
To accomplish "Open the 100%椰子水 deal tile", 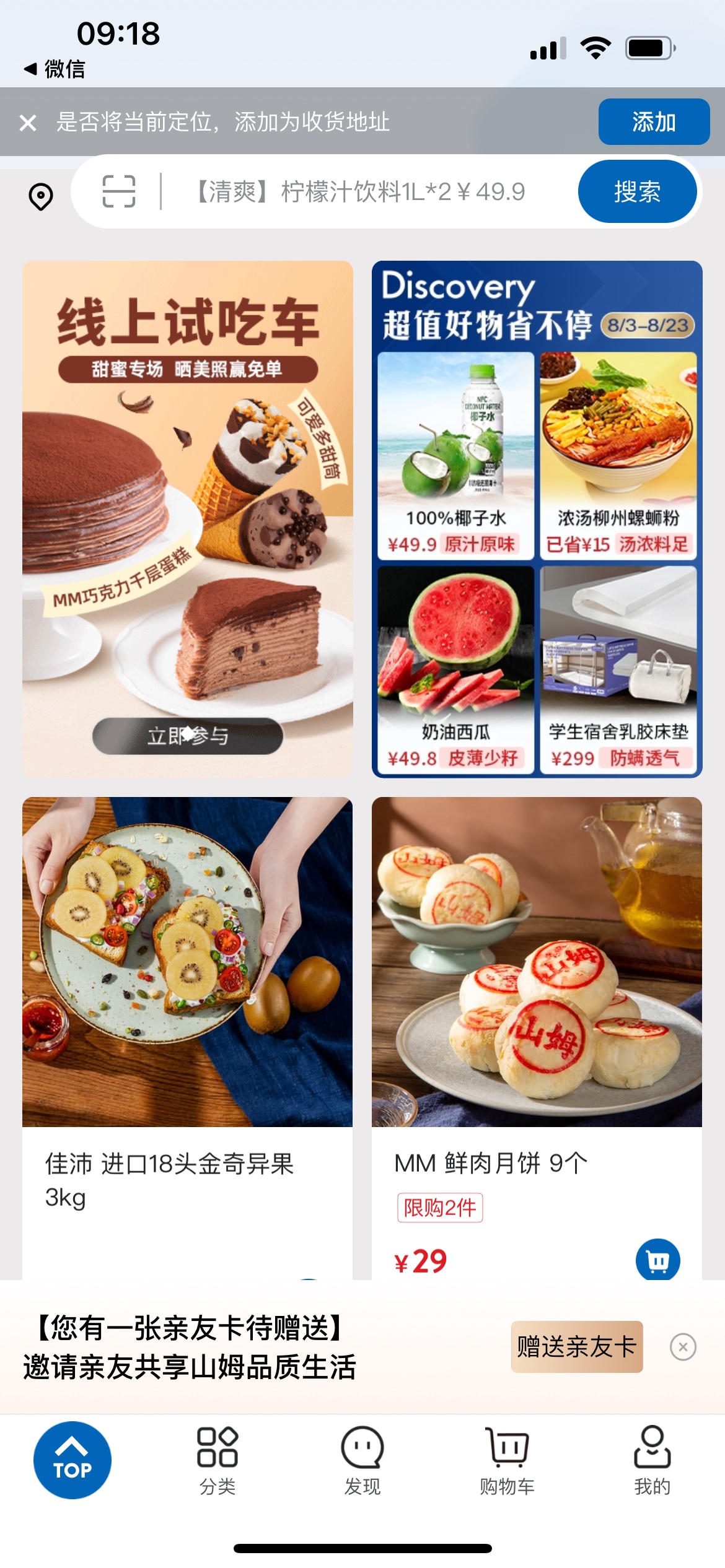I will (x=455, y=455).
